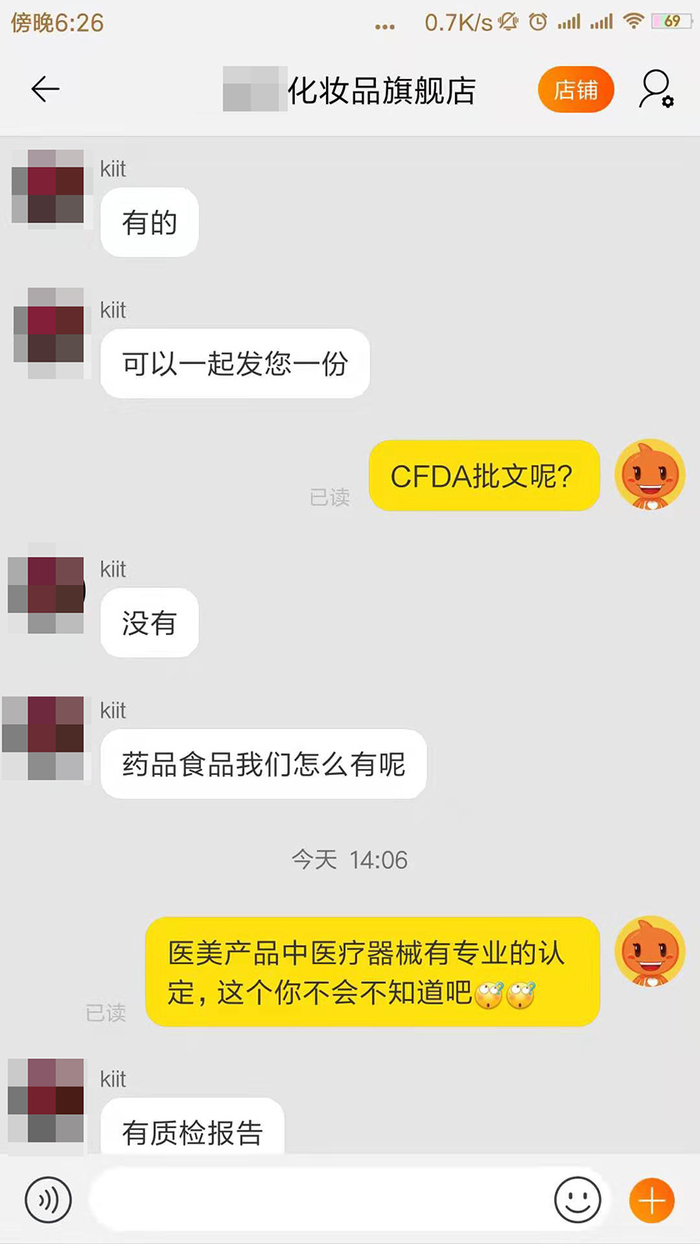Viewport: 700px width, 1244px height.
Task: Open the emoji picker
Action: 578,1198
